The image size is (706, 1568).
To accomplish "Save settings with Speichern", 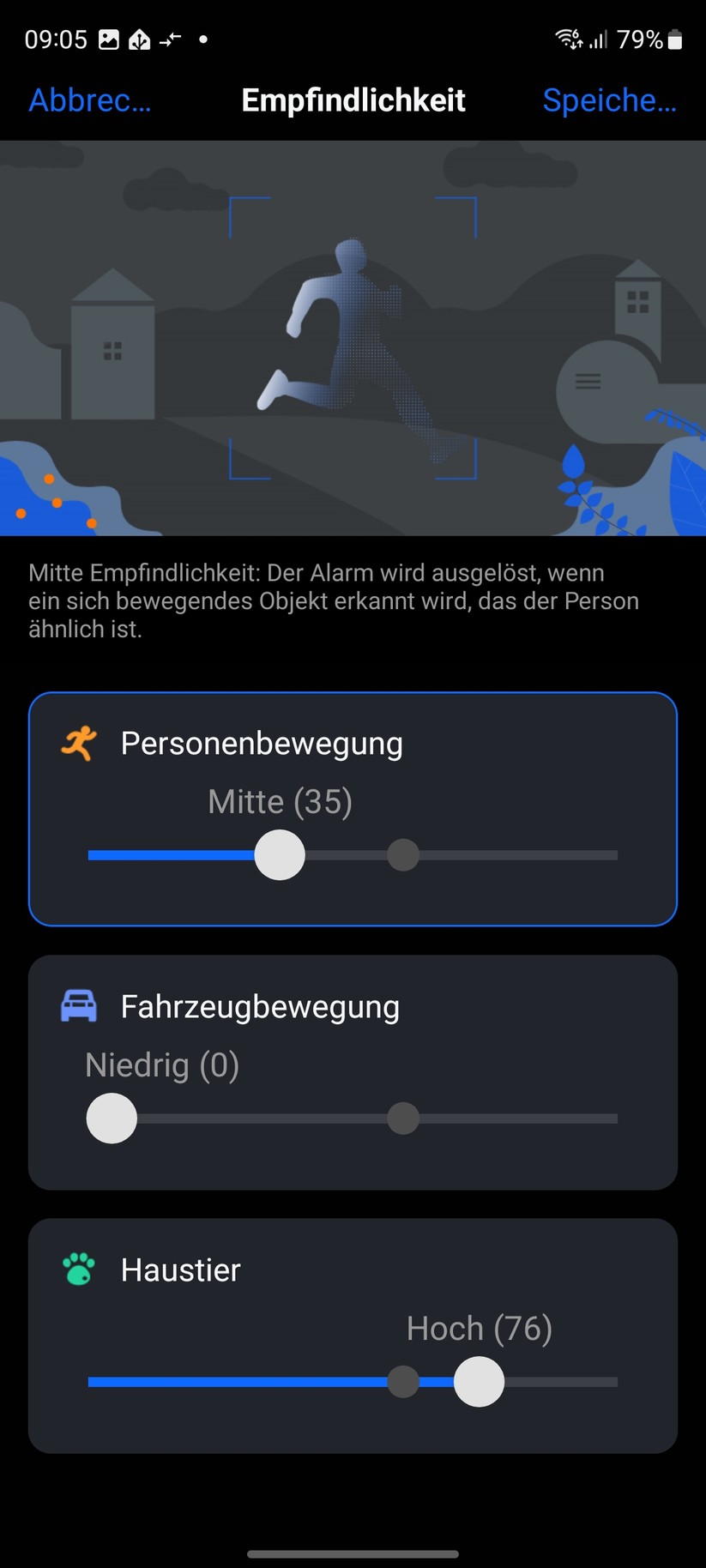I will pos(610,100).
